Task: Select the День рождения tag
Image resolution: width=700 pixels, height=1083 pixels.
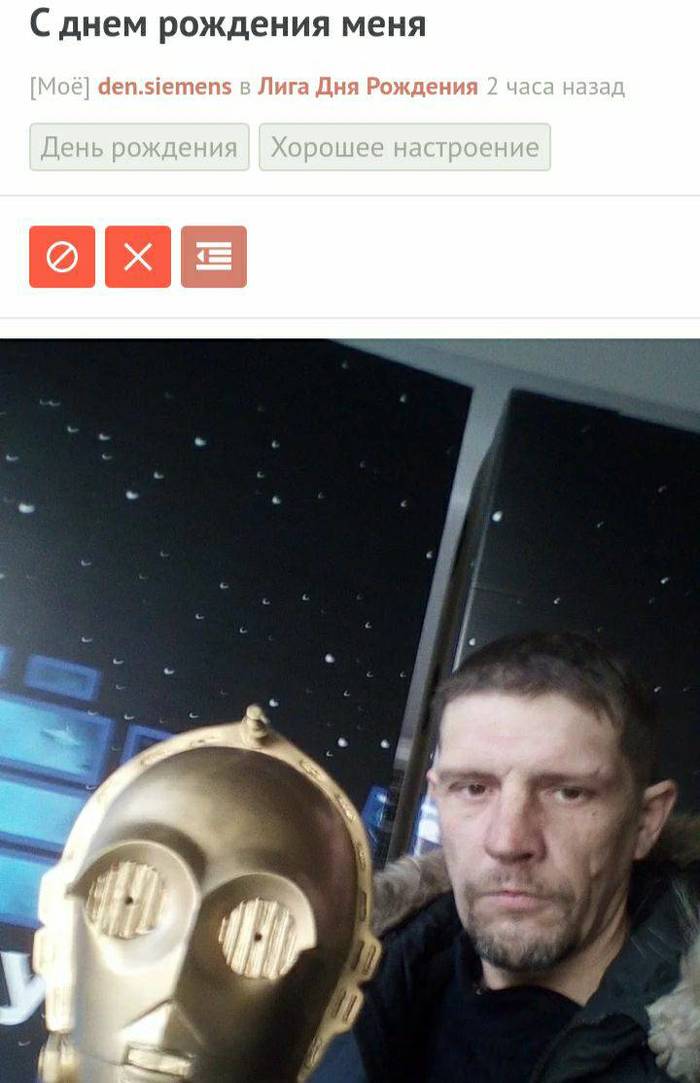Action: (139, 148)
